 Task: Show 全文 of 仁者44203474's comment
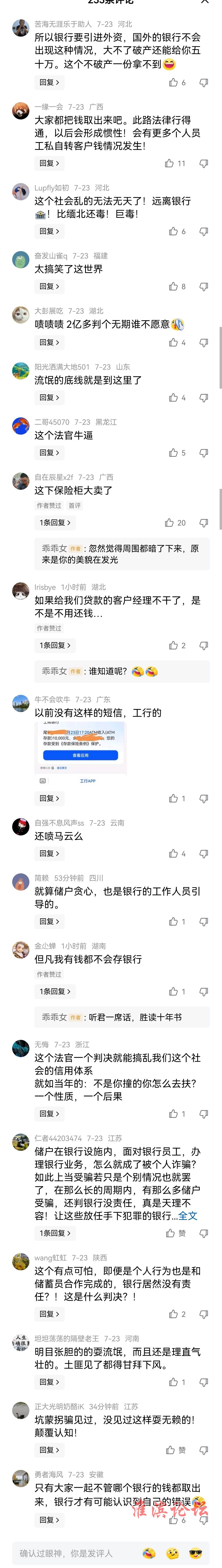[188, 1199]
